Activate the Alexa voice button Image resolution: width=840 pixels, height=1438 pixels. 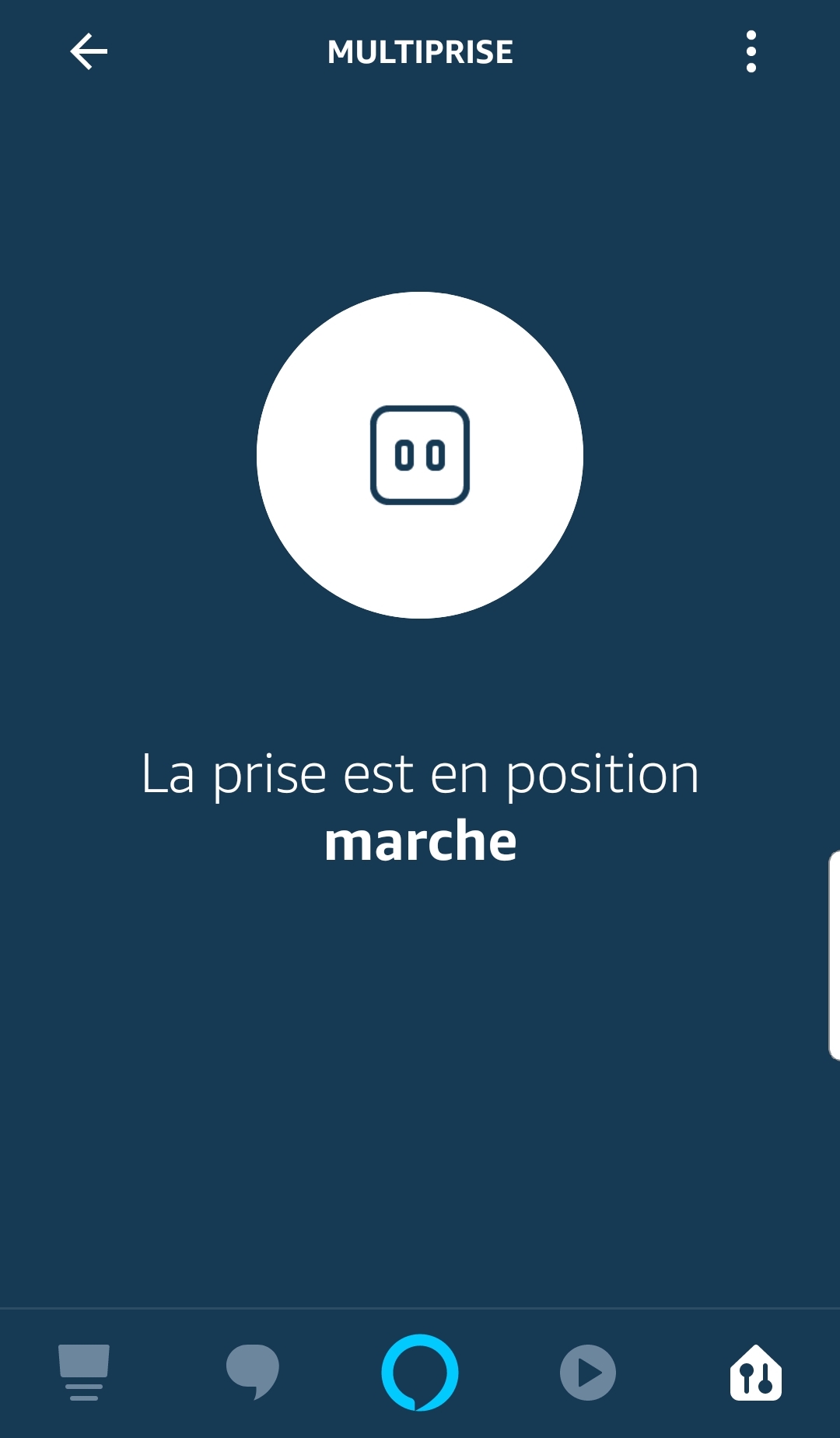pos(420,1372)
